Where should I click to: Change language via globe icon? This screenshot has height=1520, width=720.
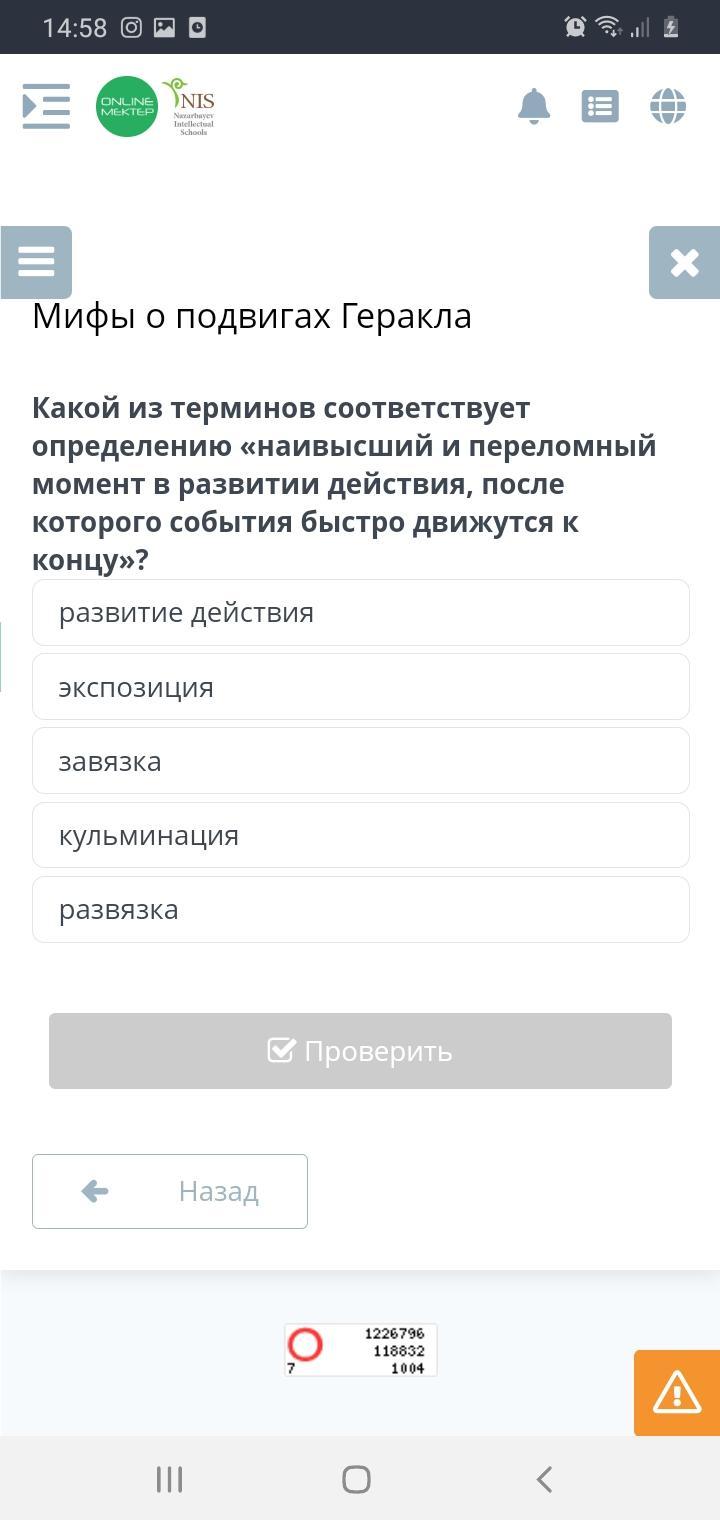pyautogui.click(x=668, y=106)
